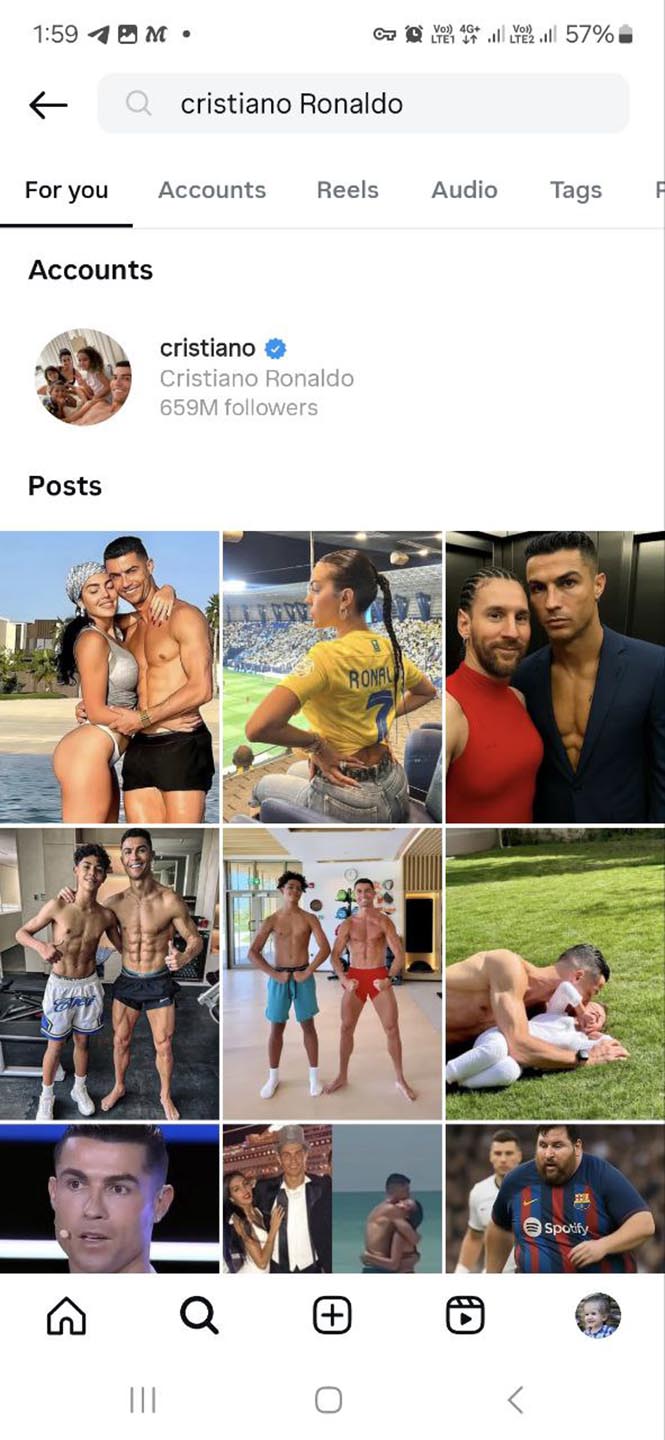Viewport: 665px width, 1440px height.
Task: Switch to the Tags tab
Action: click(575, 190)
